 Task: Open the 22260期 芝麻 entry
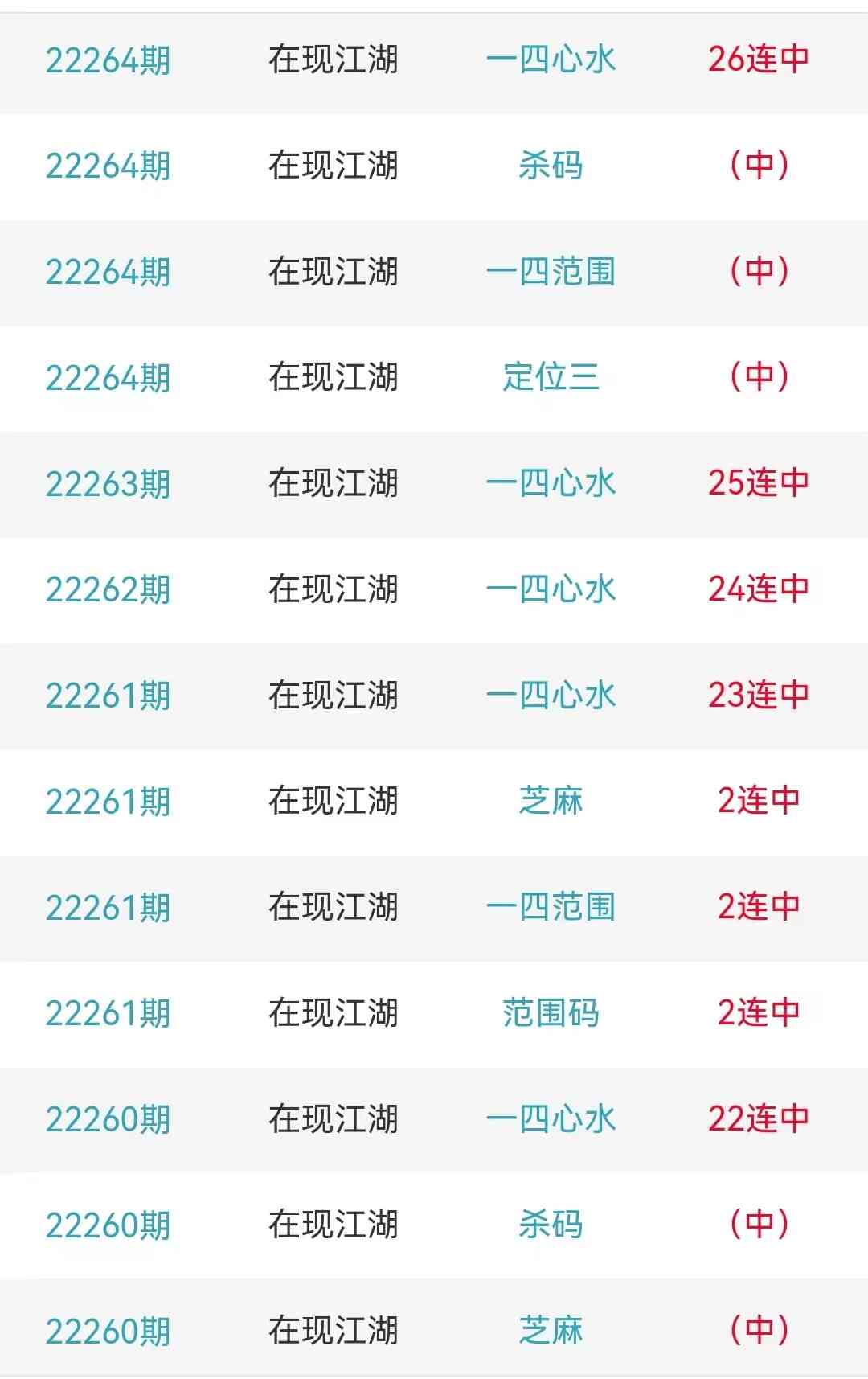coord(551,1331)
